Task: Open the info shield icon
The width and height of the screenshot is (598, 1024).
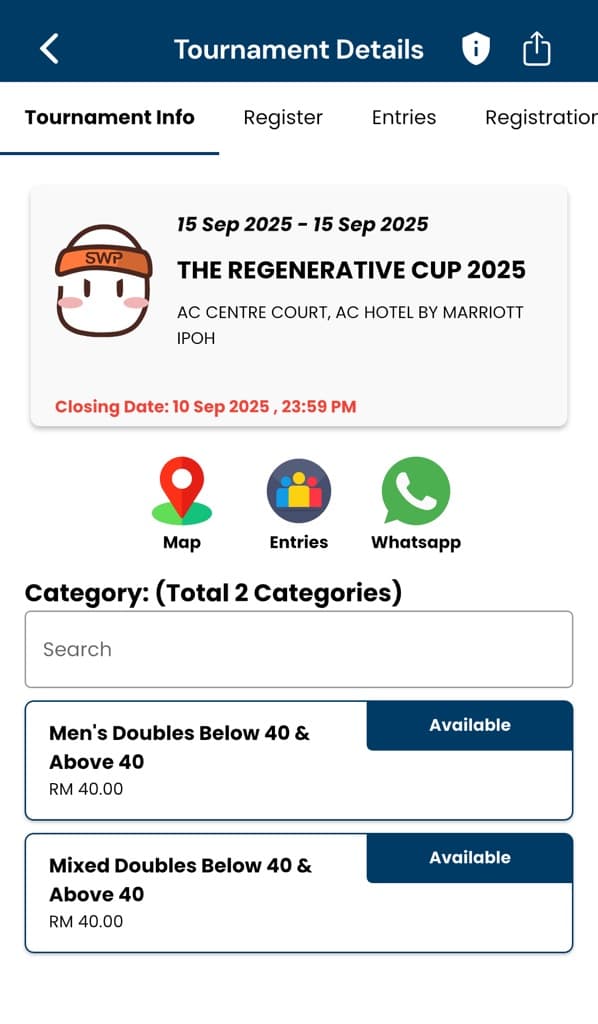Action: point(476,49)
